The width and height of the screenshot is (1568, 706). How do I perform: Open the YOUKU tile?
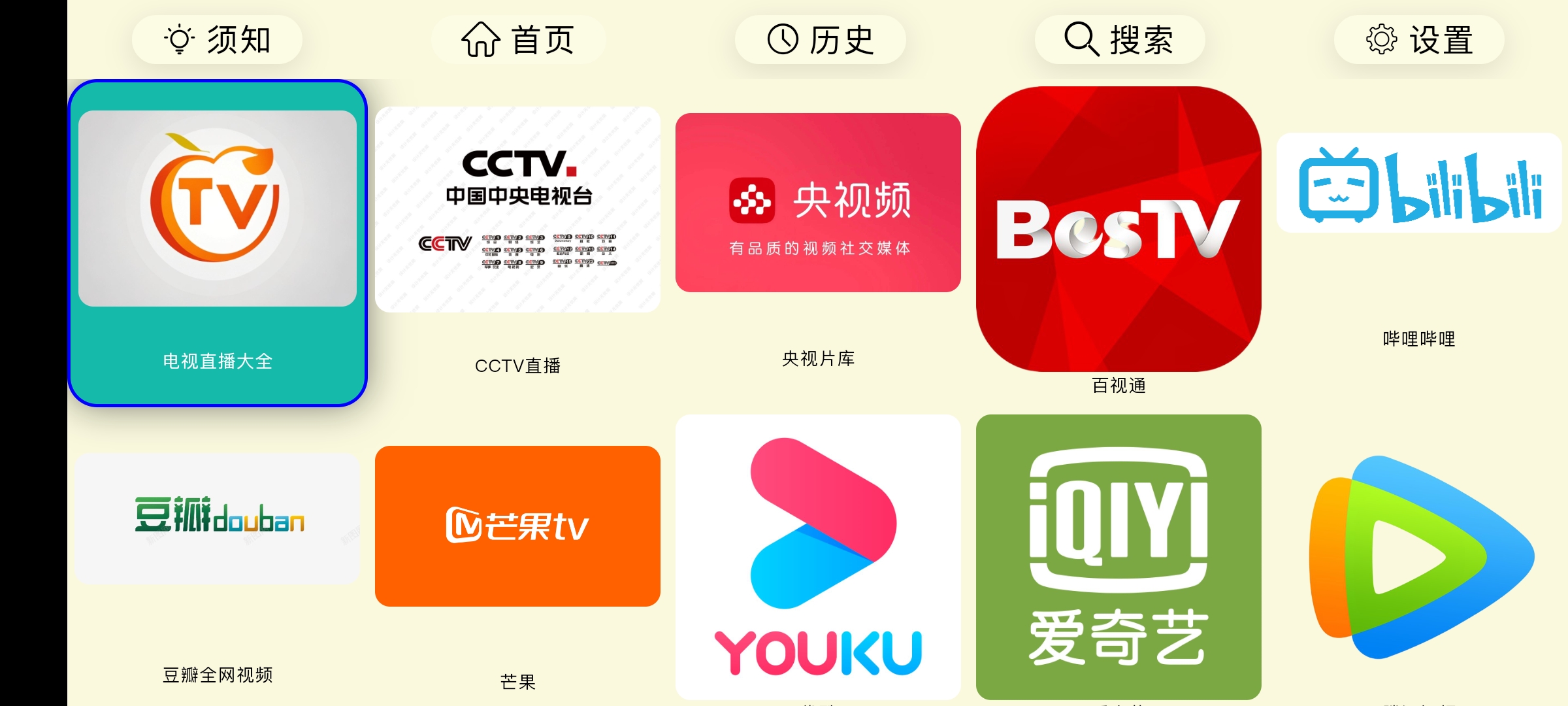818,557
